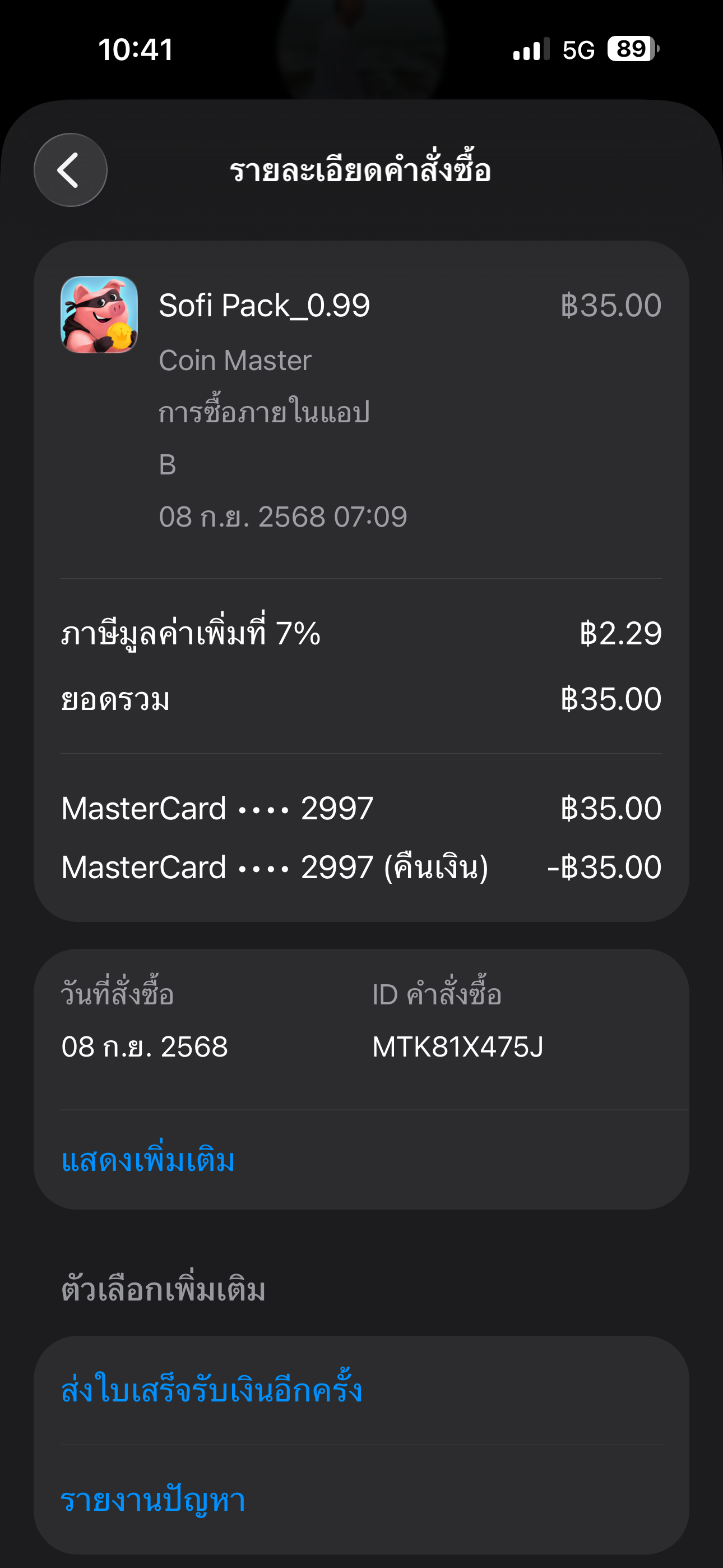Tap ส่งใบเสร็จรับเงินอีกครั้ง to resend receipt
This screenshot has height=1568, width=723.
click(361, 1391)
